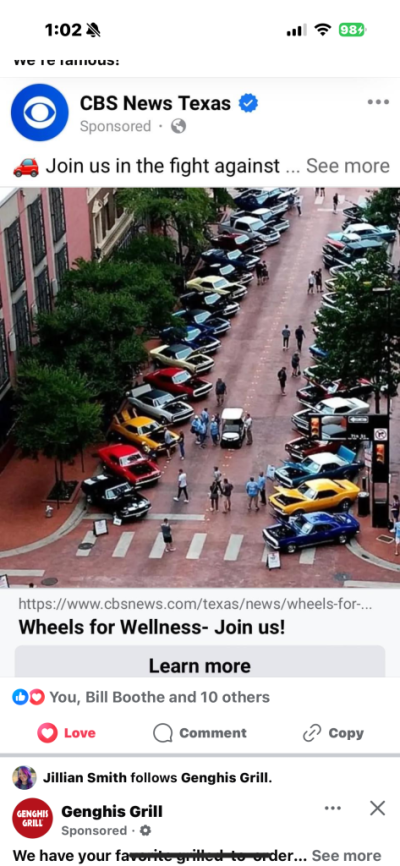Screen dimensions: 400x866
Task: Dismiss the Genghis Grill sponsored post
Action: [377, 808]
